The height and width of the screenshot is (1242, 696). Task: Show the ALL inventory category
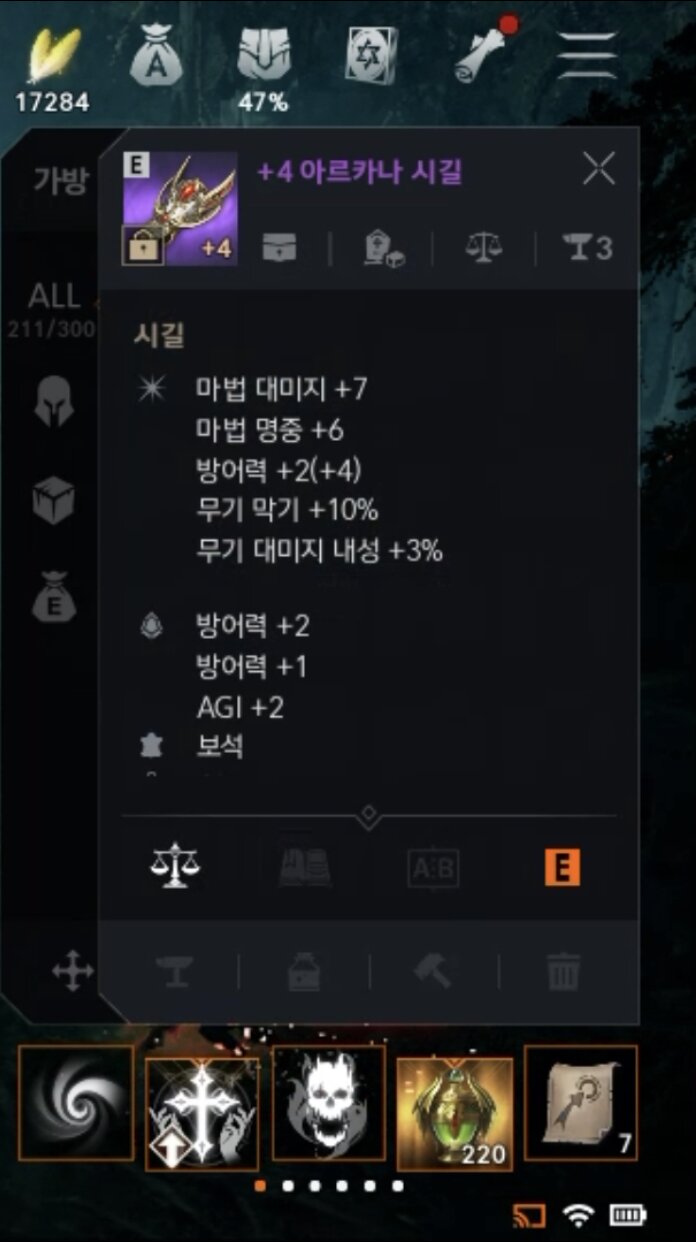[54, 296]
